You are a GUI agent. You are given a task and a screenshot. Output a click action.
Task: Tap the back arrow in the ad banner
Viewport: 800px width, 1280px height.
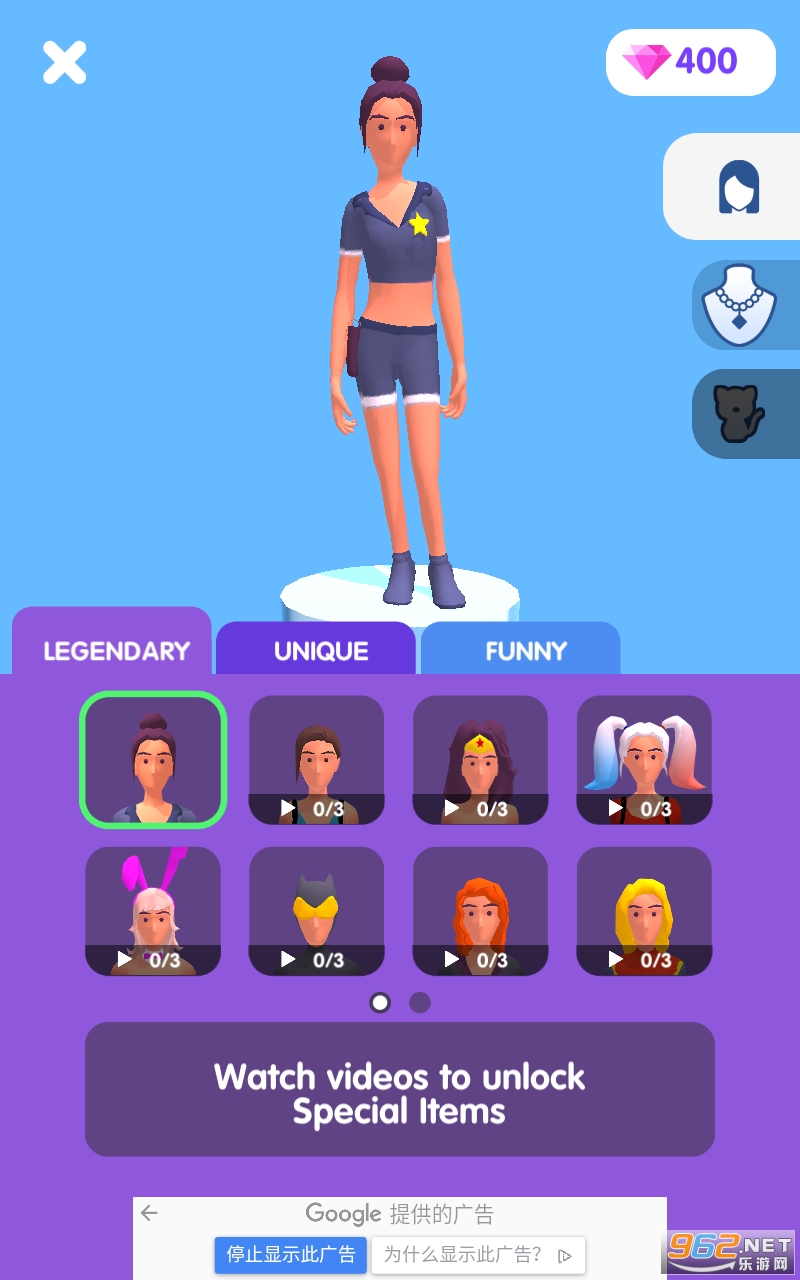[149, 1213]
